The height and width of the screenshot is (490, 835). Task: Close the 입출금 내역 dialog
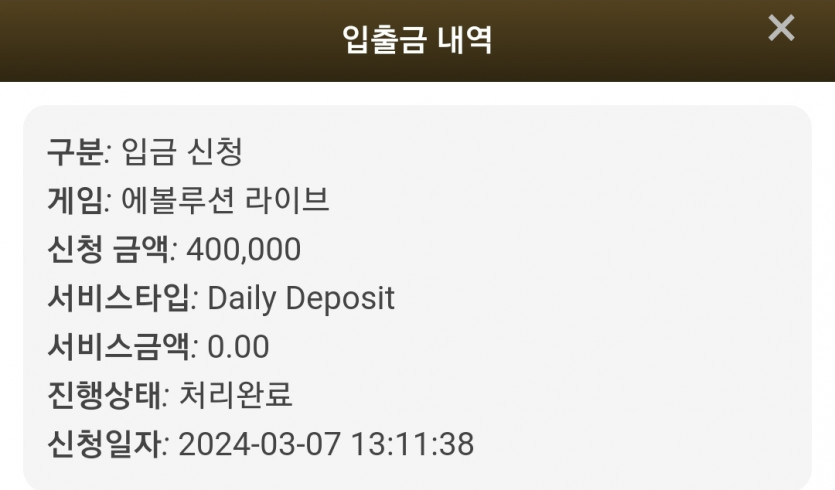click(781, 28)
